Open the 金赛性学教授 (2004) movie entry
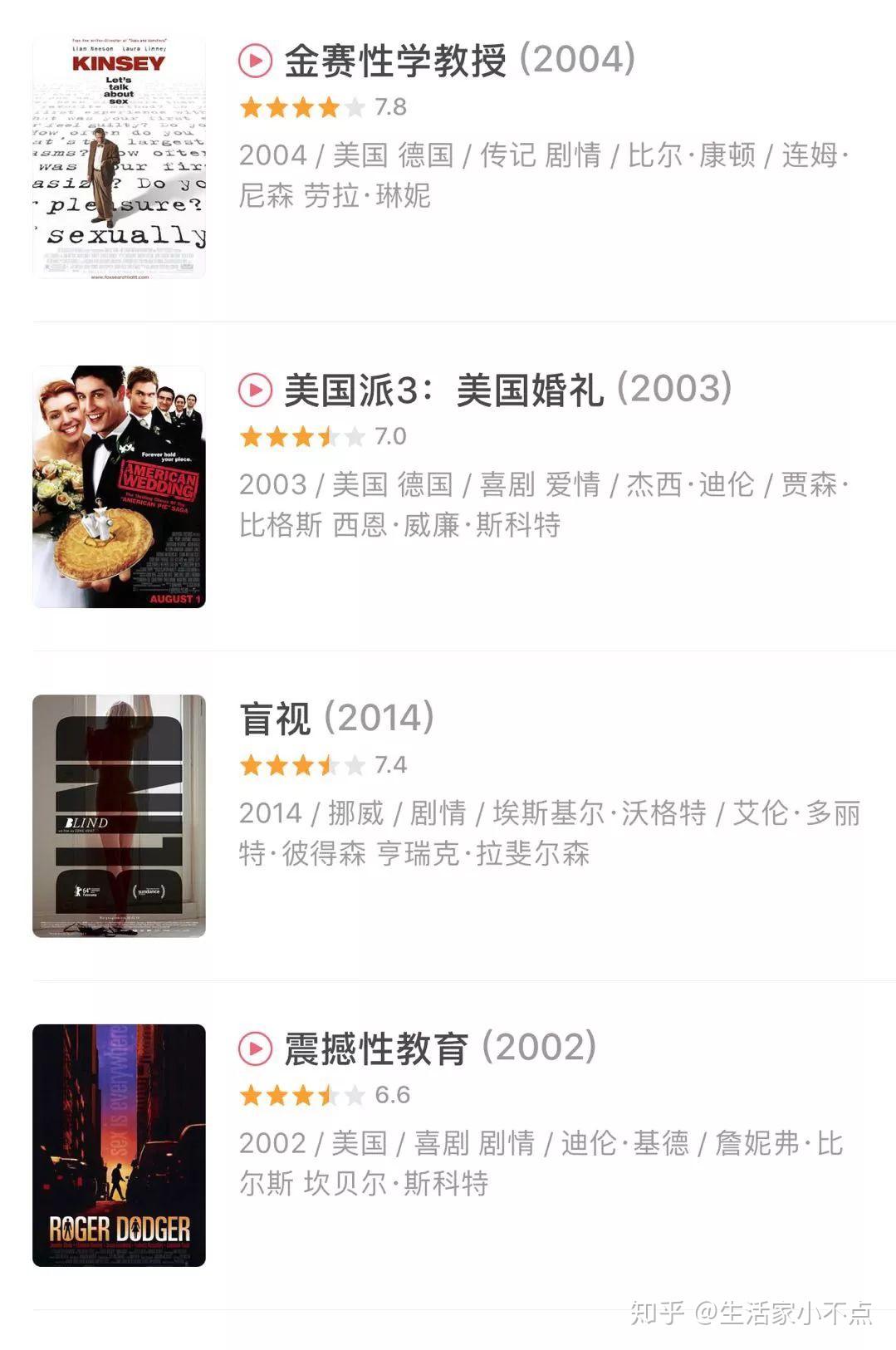896x1350 pixels. pos(395,61)
